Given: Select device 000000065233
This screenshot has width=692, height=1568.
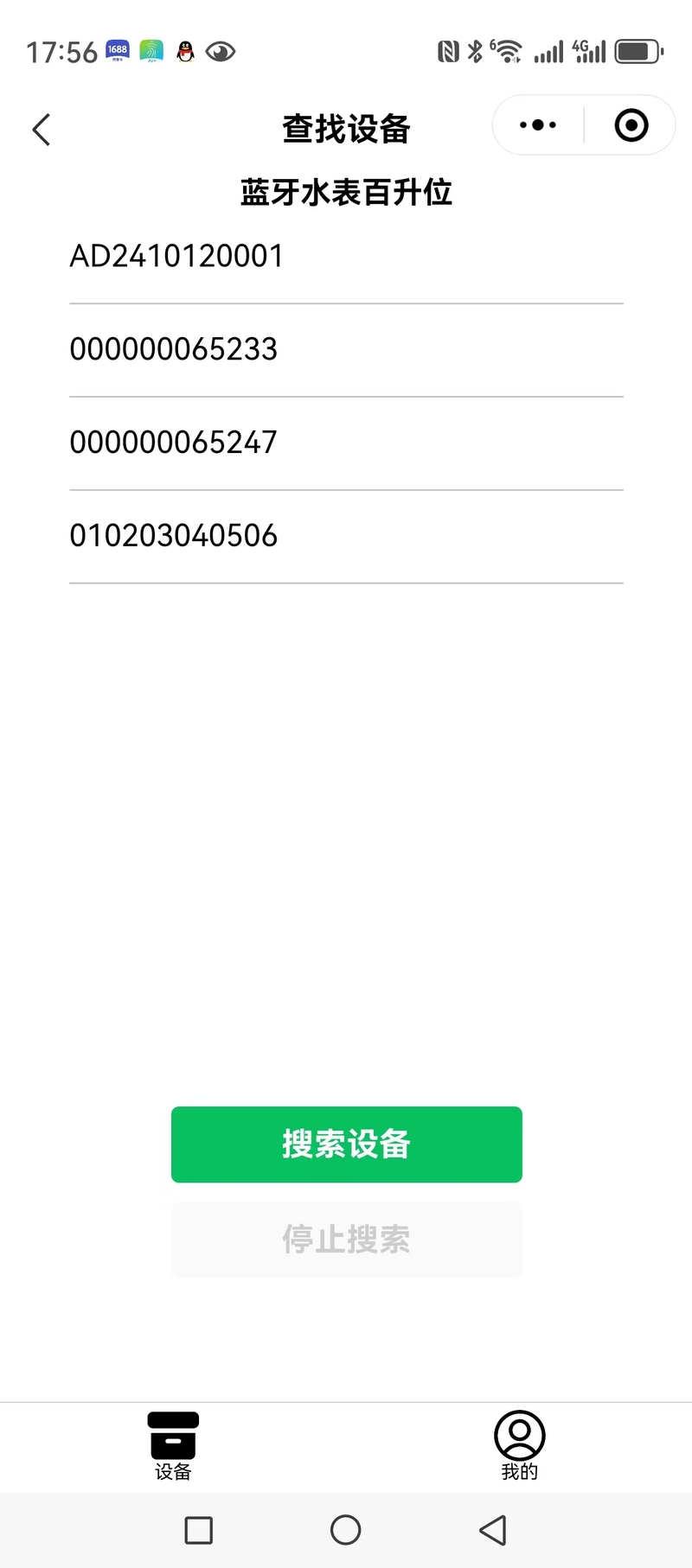Looking at the screenshot, I should coord(346,350).
